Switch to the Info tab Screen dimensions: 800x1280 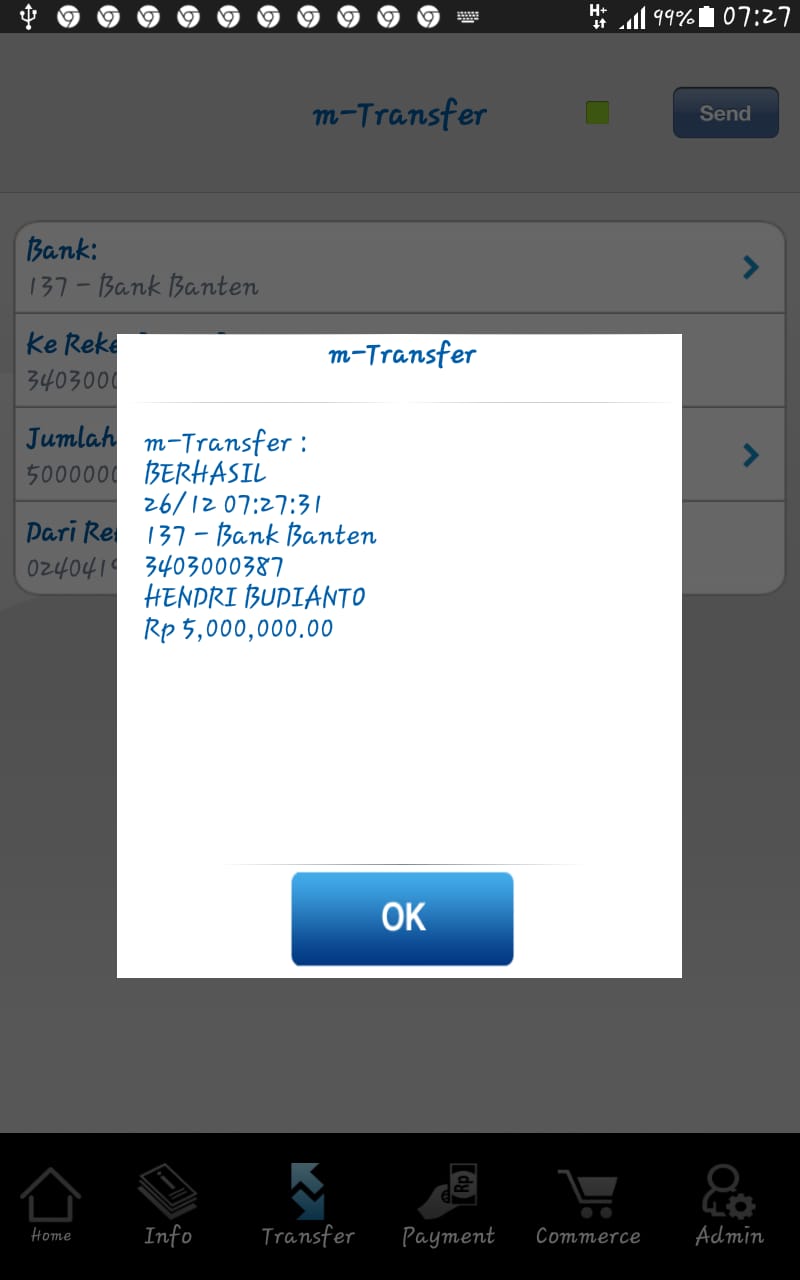click(x=168, y=1205)
